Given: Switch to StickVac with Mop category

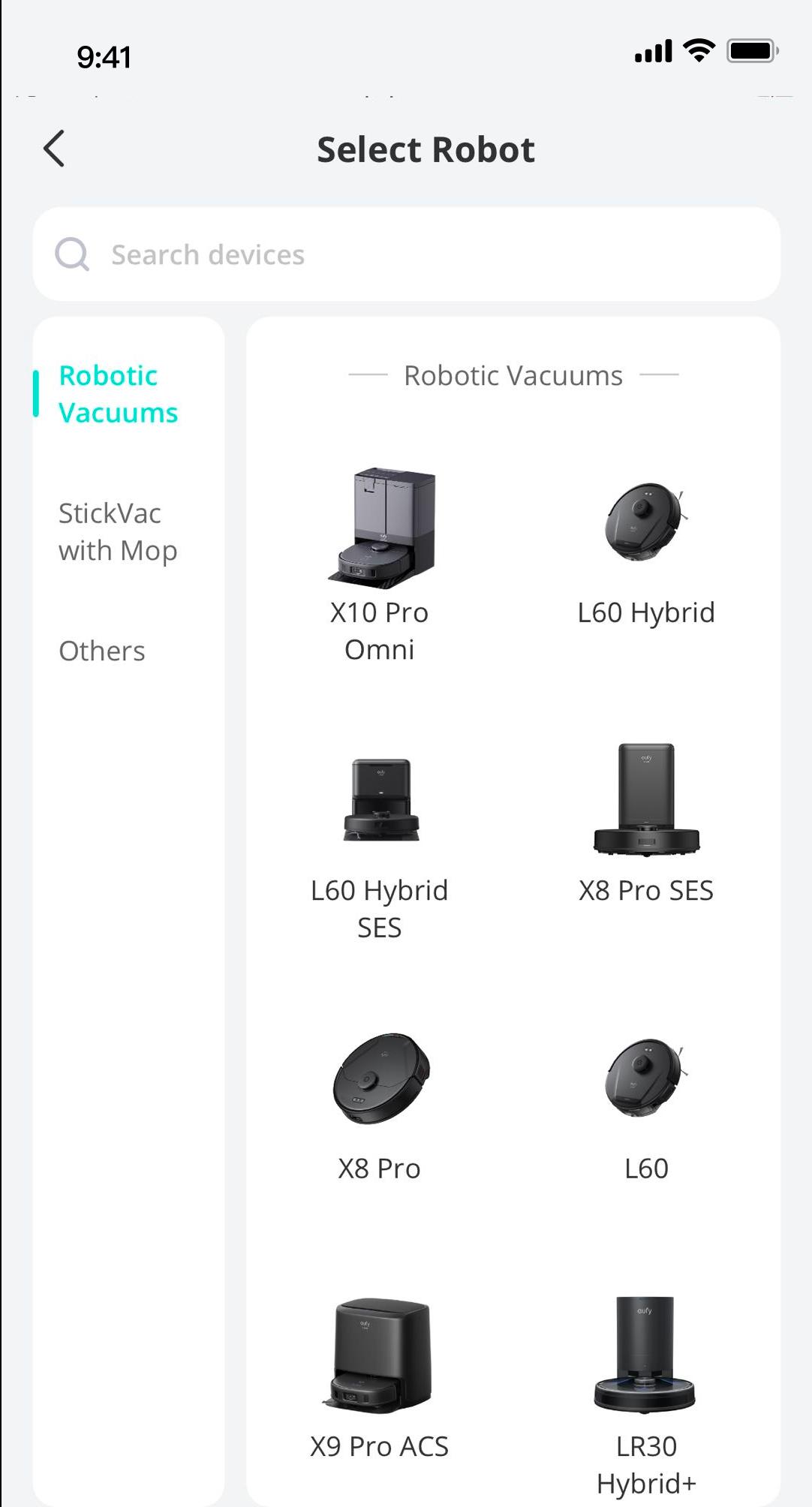Looking at the screenshot, I should 118,532.
